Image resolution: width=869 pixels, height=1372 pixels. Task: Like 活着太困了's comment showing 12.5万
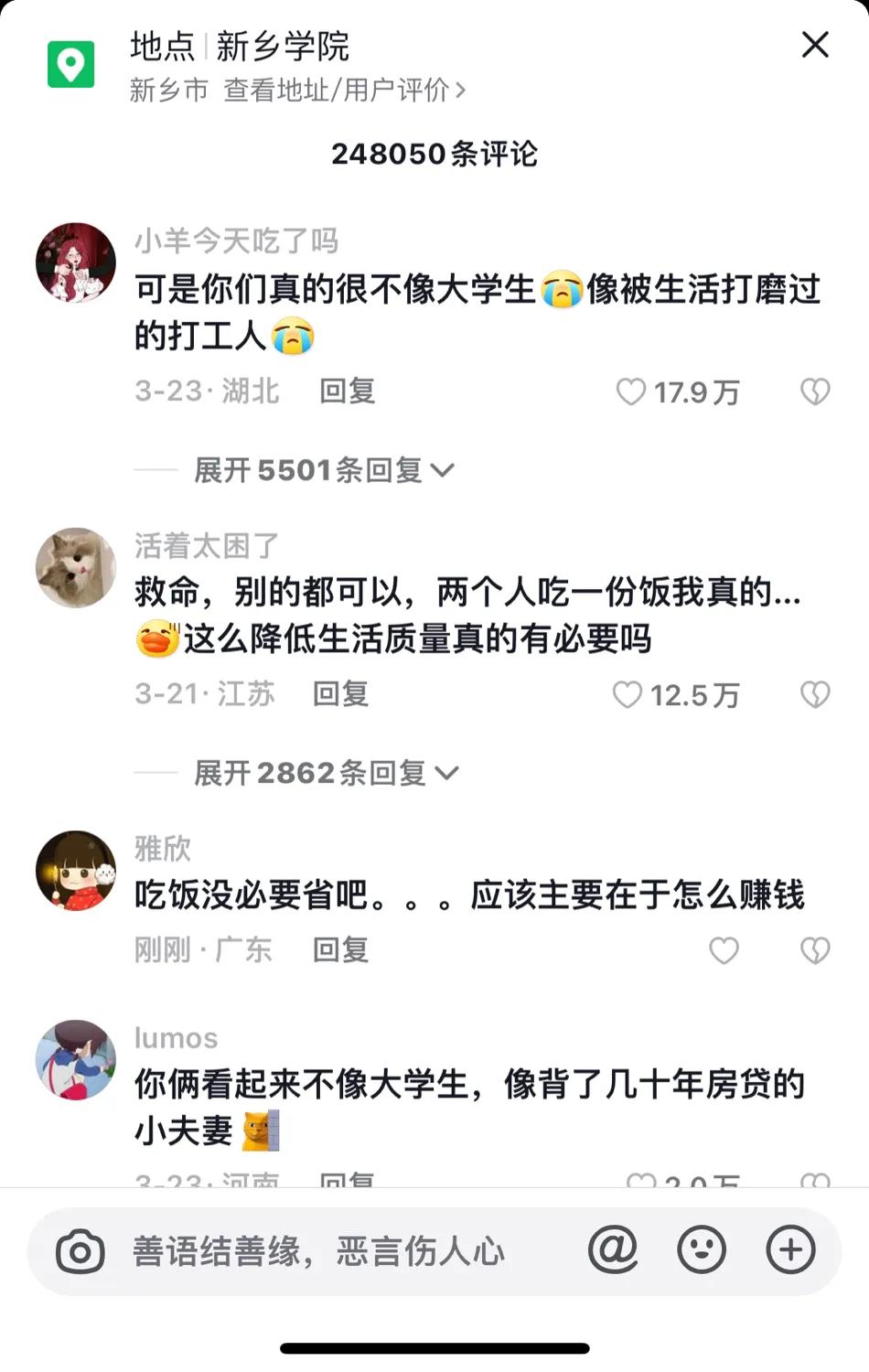click(628, 695)
